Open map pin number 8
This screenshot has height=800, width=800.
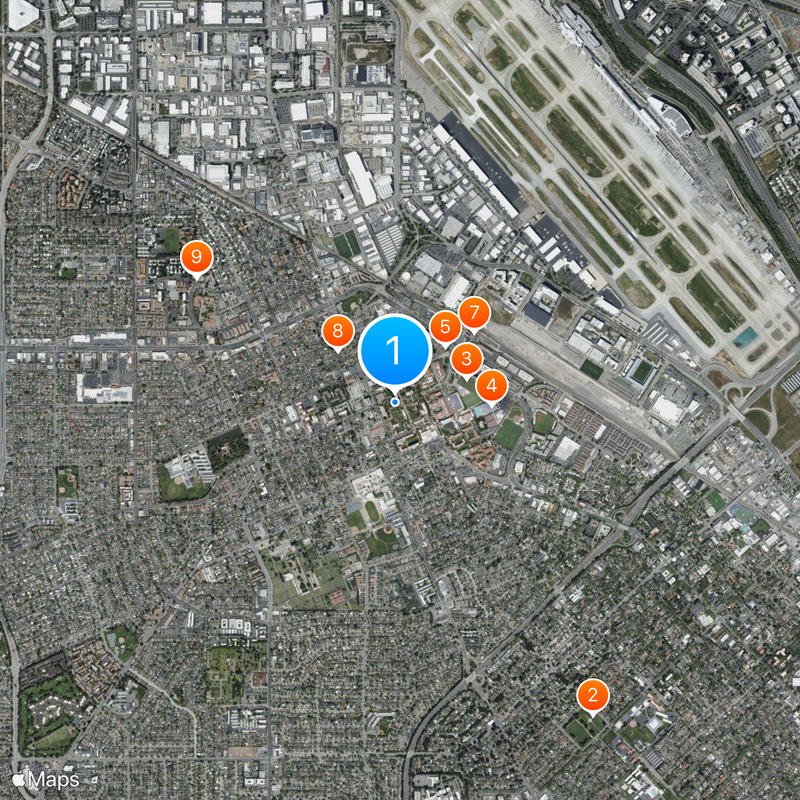pos(338,330)
